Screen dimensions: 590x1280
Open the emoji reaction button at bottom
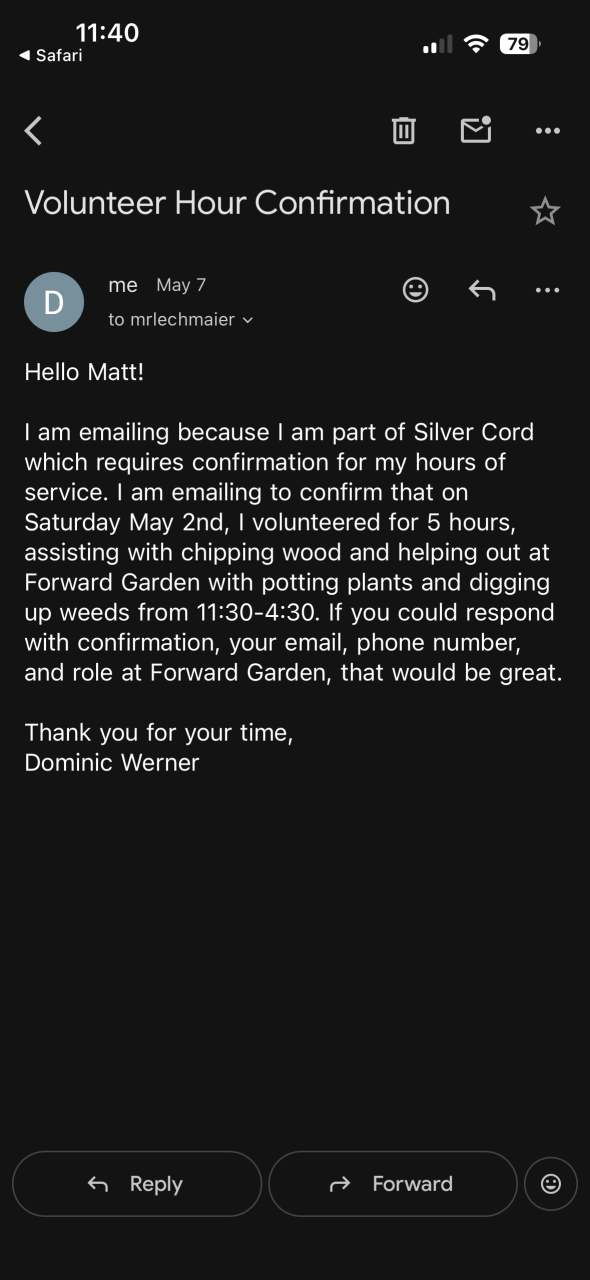tap(551, 1184)
